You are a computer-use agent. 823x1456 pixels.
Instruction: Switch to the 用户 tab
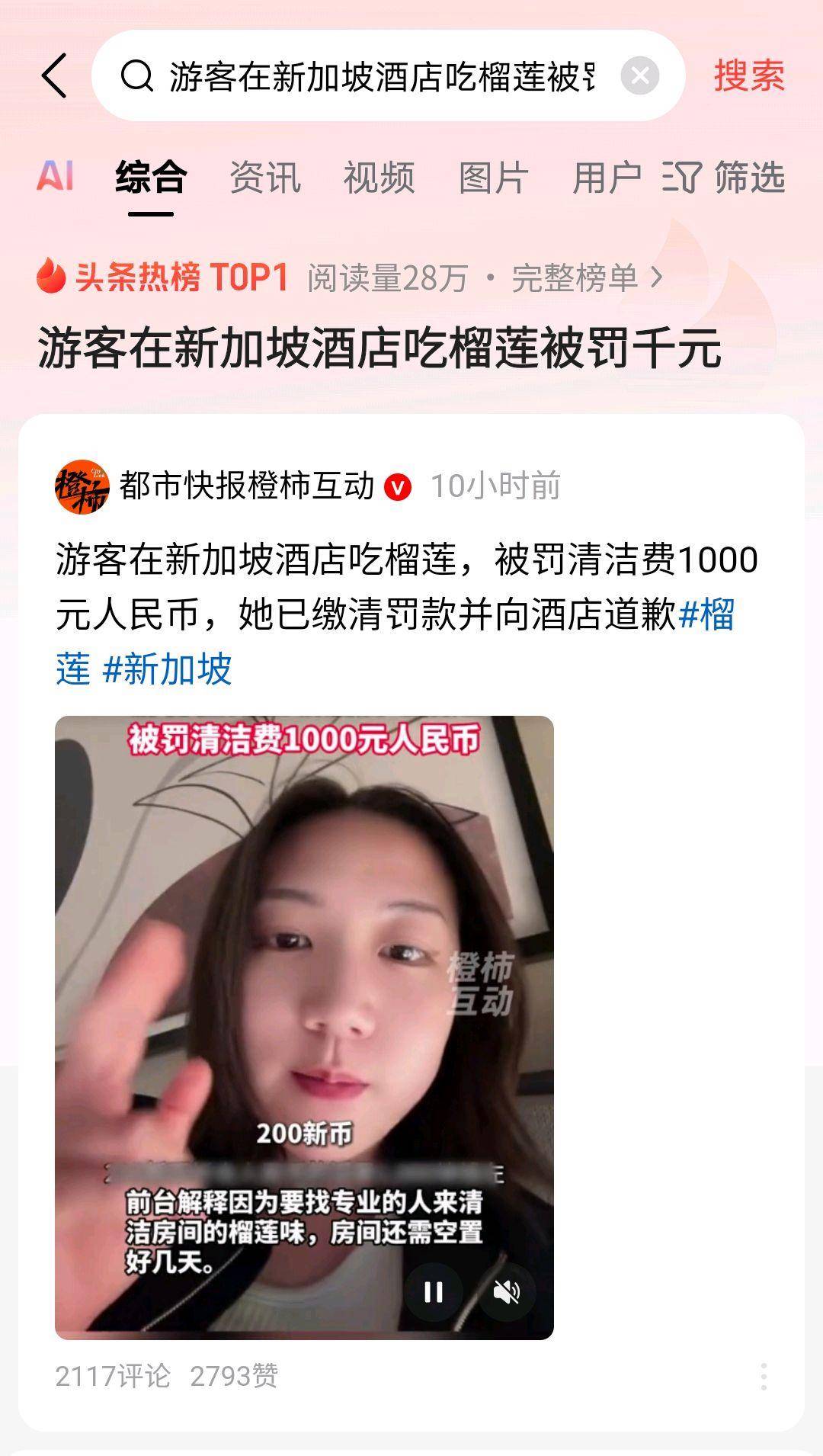coord(607,177)
